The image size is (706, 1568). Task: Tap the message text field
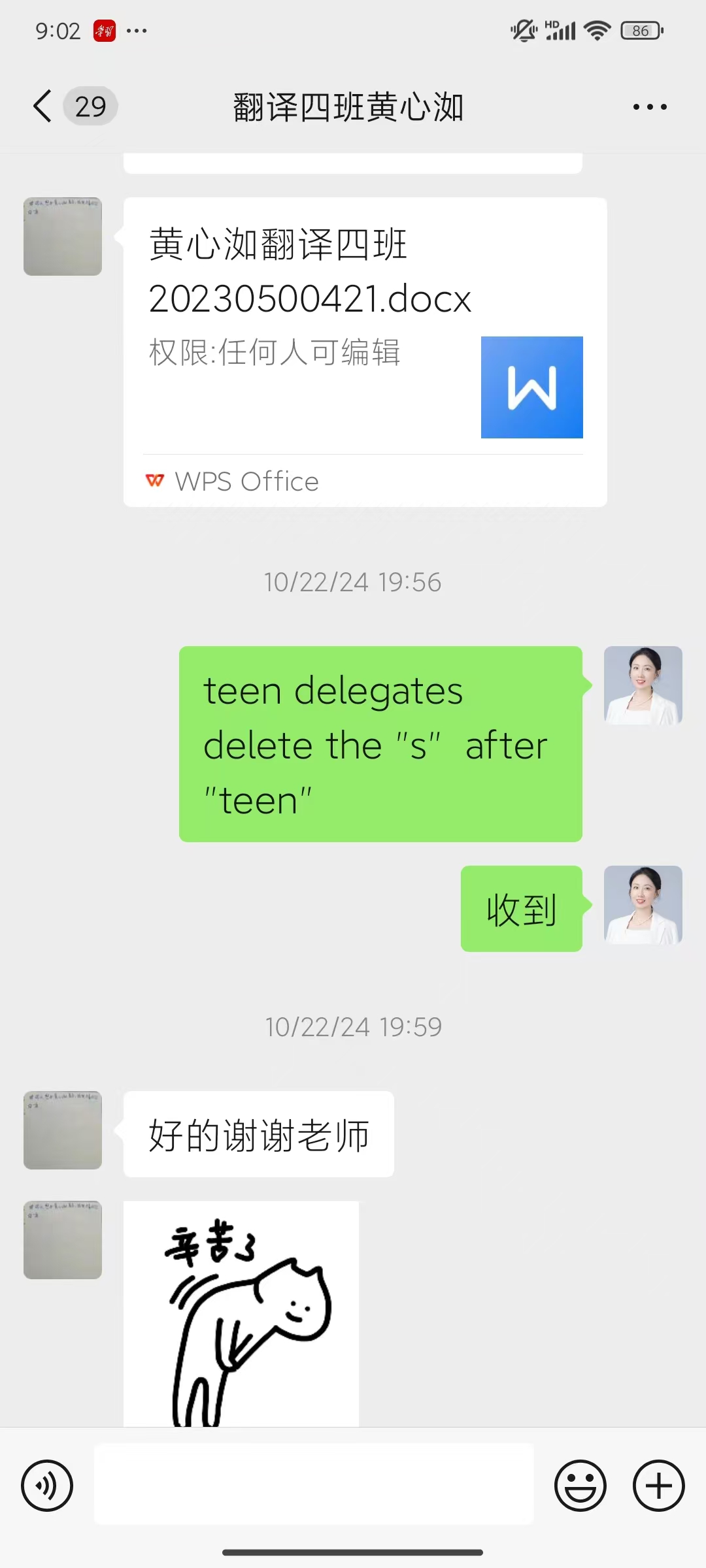[x=314, y=1484]
